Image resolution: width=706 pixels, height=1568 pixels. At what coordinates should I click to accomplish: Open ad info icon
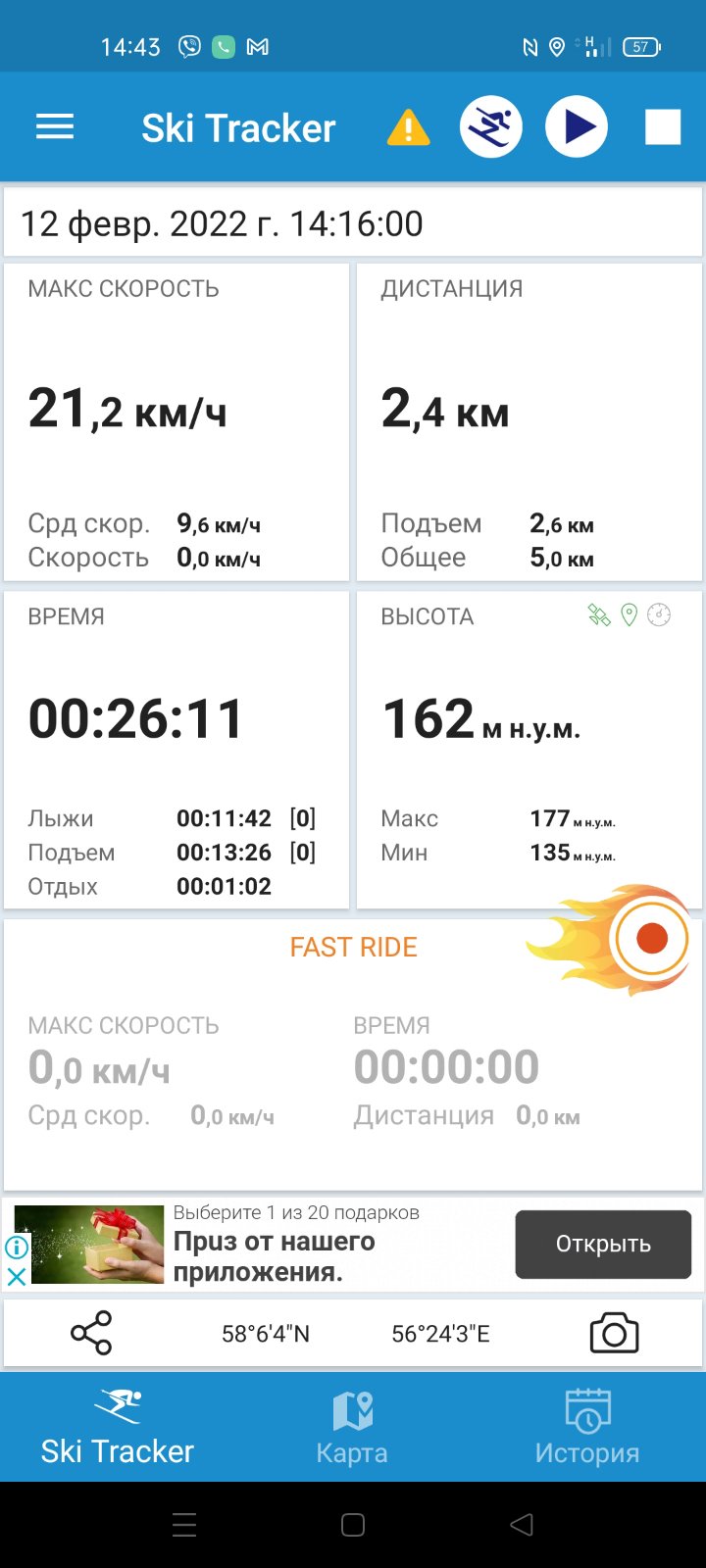click(x=17, y=1248)
